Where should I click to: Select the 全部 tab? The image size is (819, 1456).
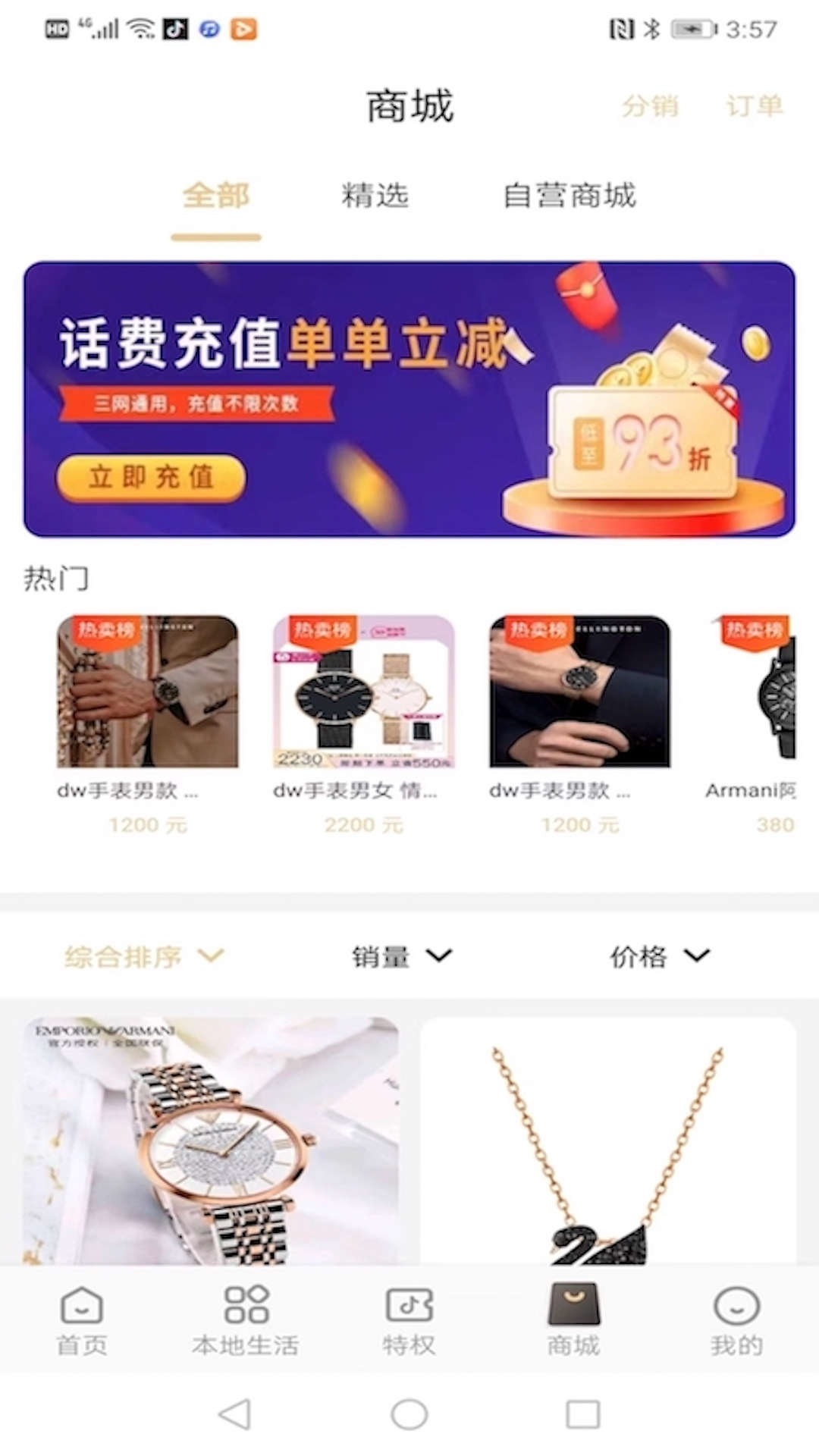click(216, 196)
